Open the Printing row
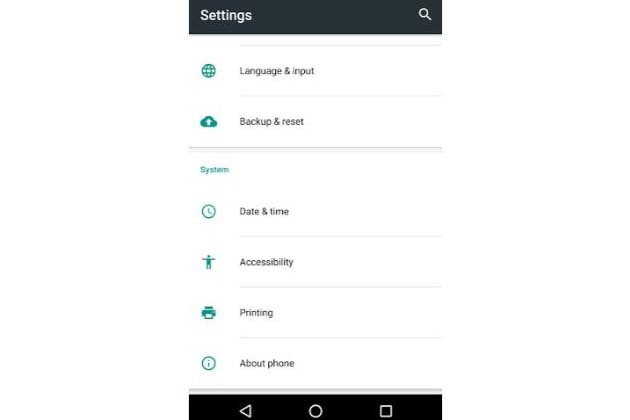 [256, 313]
